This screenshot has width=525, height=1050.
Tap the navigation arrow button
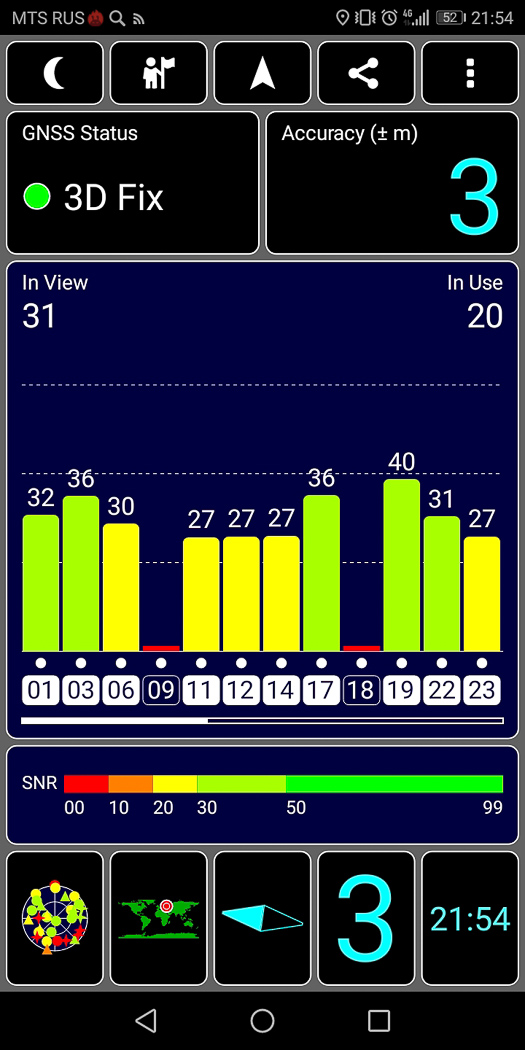point(262,73)
